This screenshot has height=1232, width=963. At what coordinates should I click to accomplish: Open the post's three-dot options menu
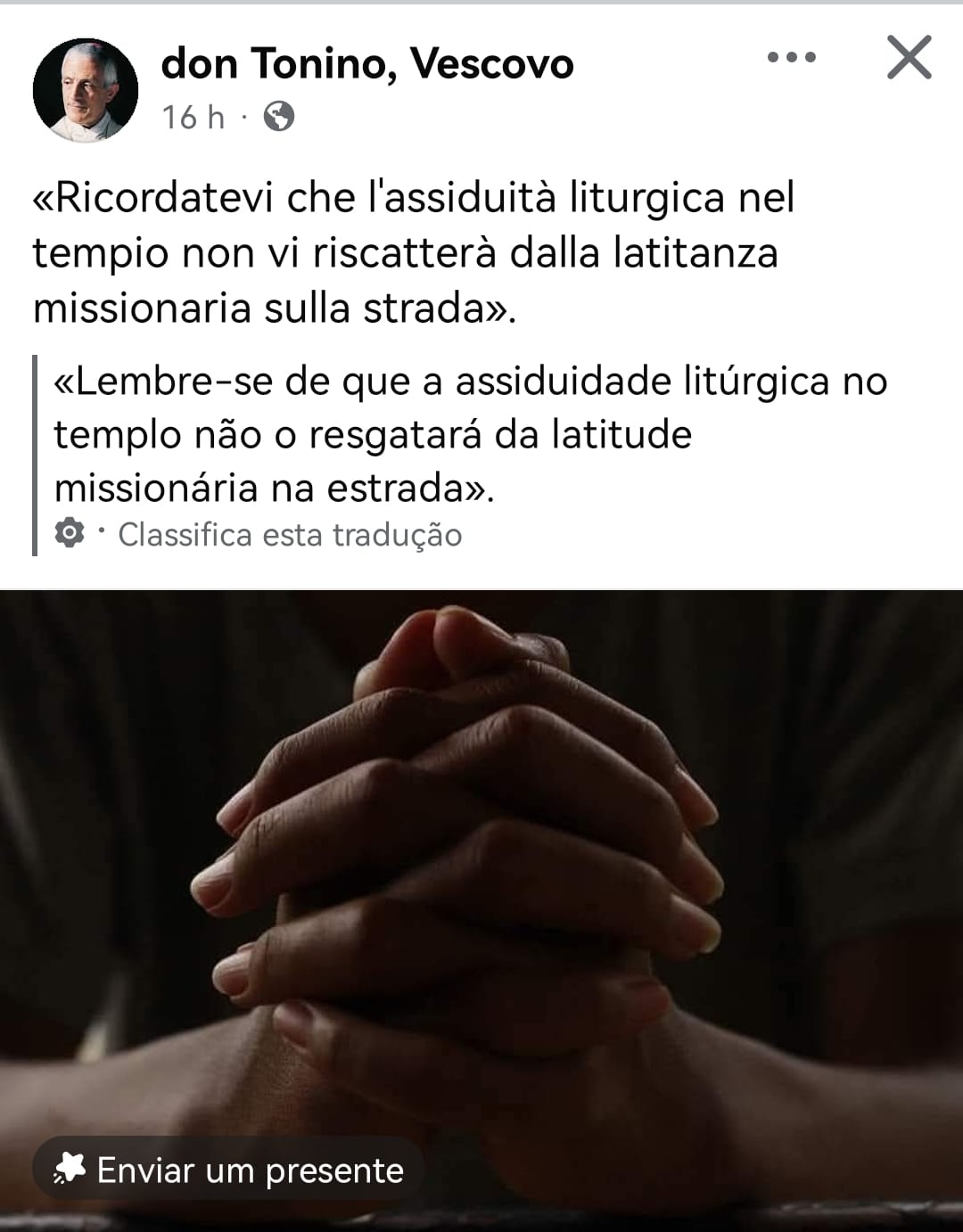pos(791,58)
